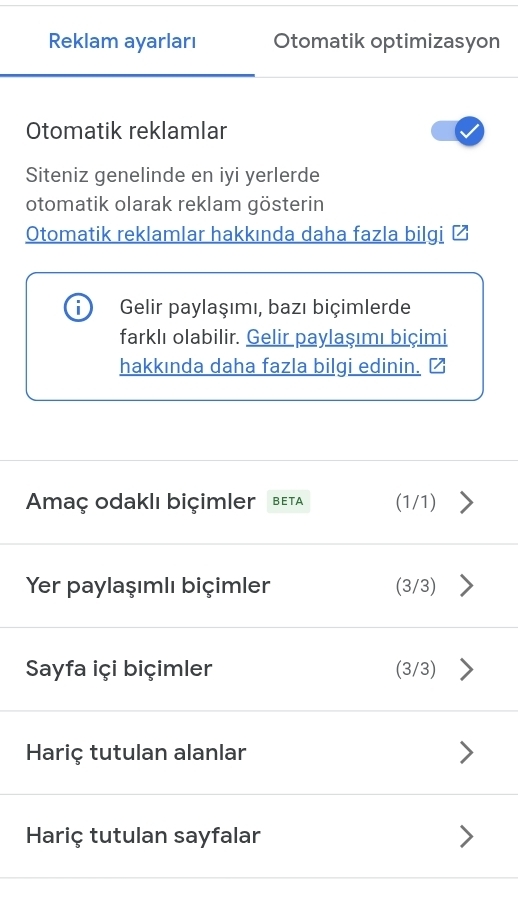Image resolution: width=518 pixels, height=904 pixels.
Task: Open Yer paylaşımlı biçimler row
Action: pyautogui.click(x=259, y=586)
